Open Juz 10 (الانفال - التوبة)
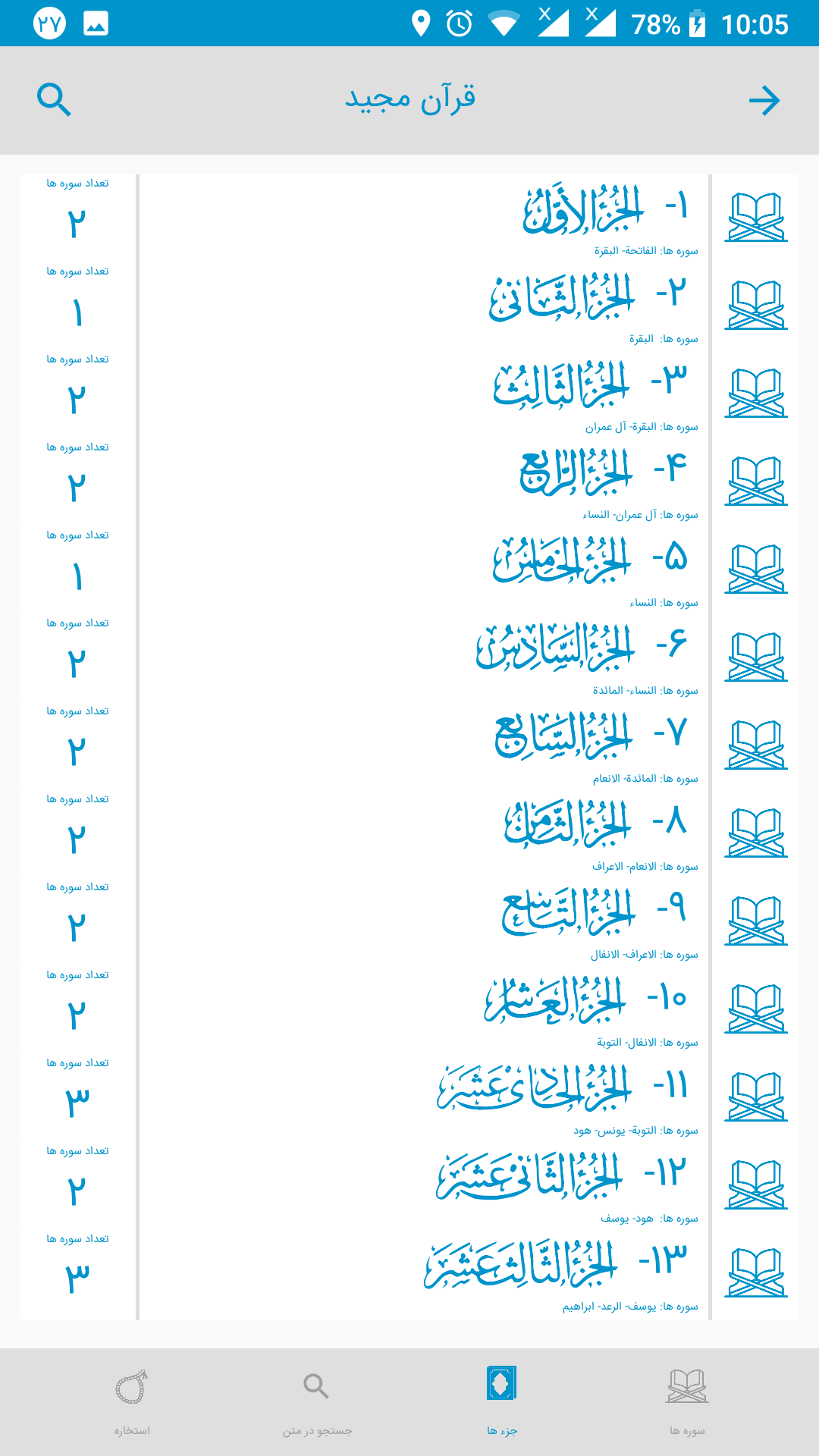 click(x=425, y=1010)
